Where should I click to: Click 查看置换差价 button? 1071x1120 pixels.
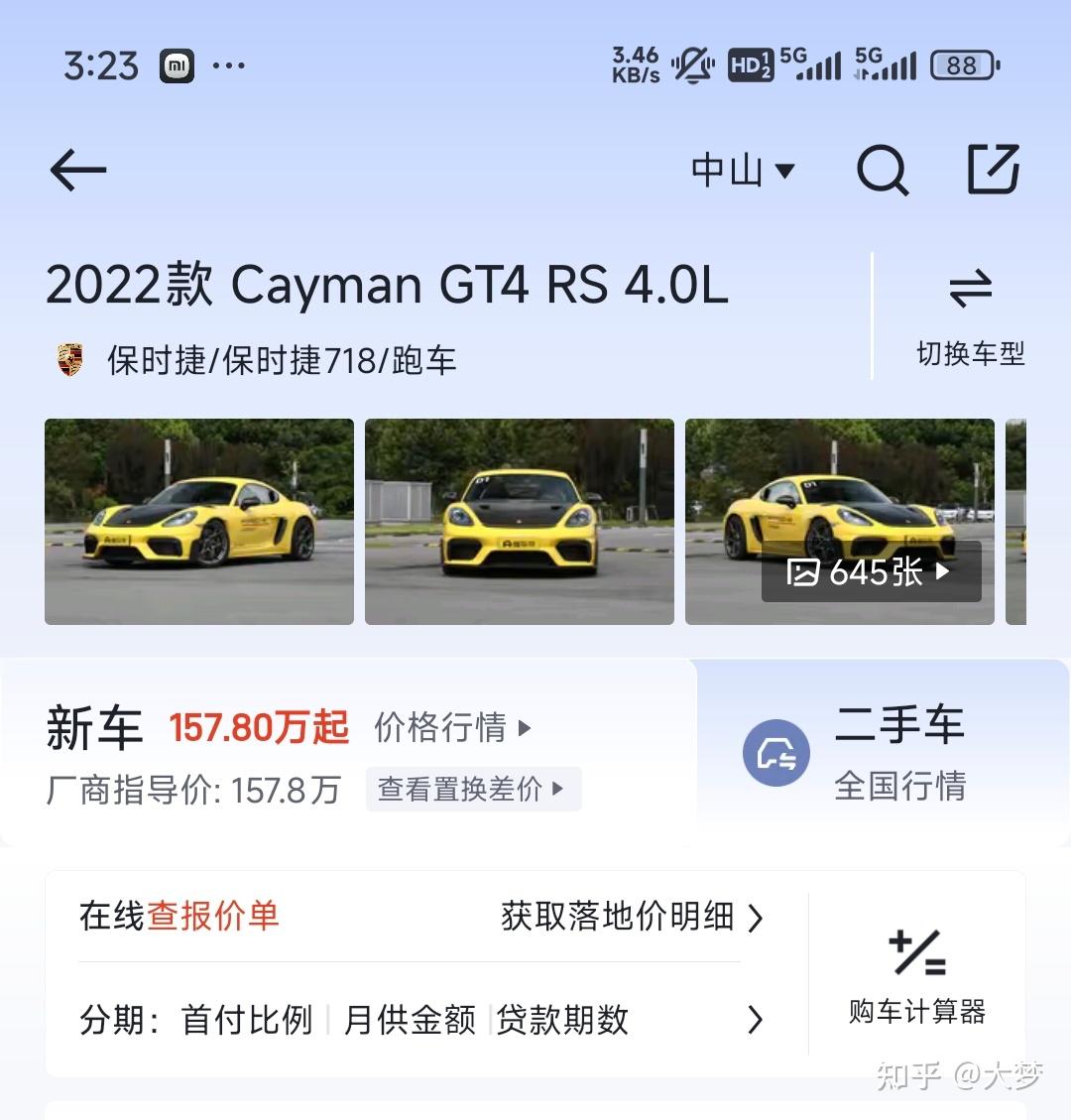[x=473, y=790]
